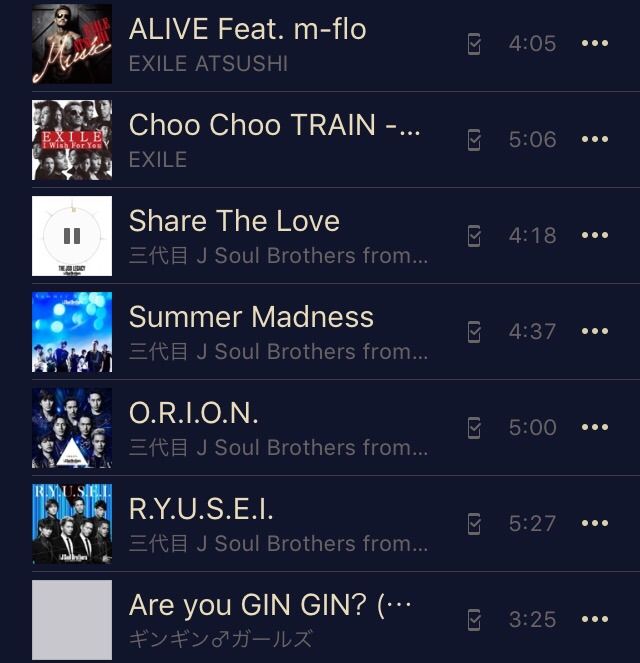Tap the downloaded icon beside Summer Madness

(474, 332)
